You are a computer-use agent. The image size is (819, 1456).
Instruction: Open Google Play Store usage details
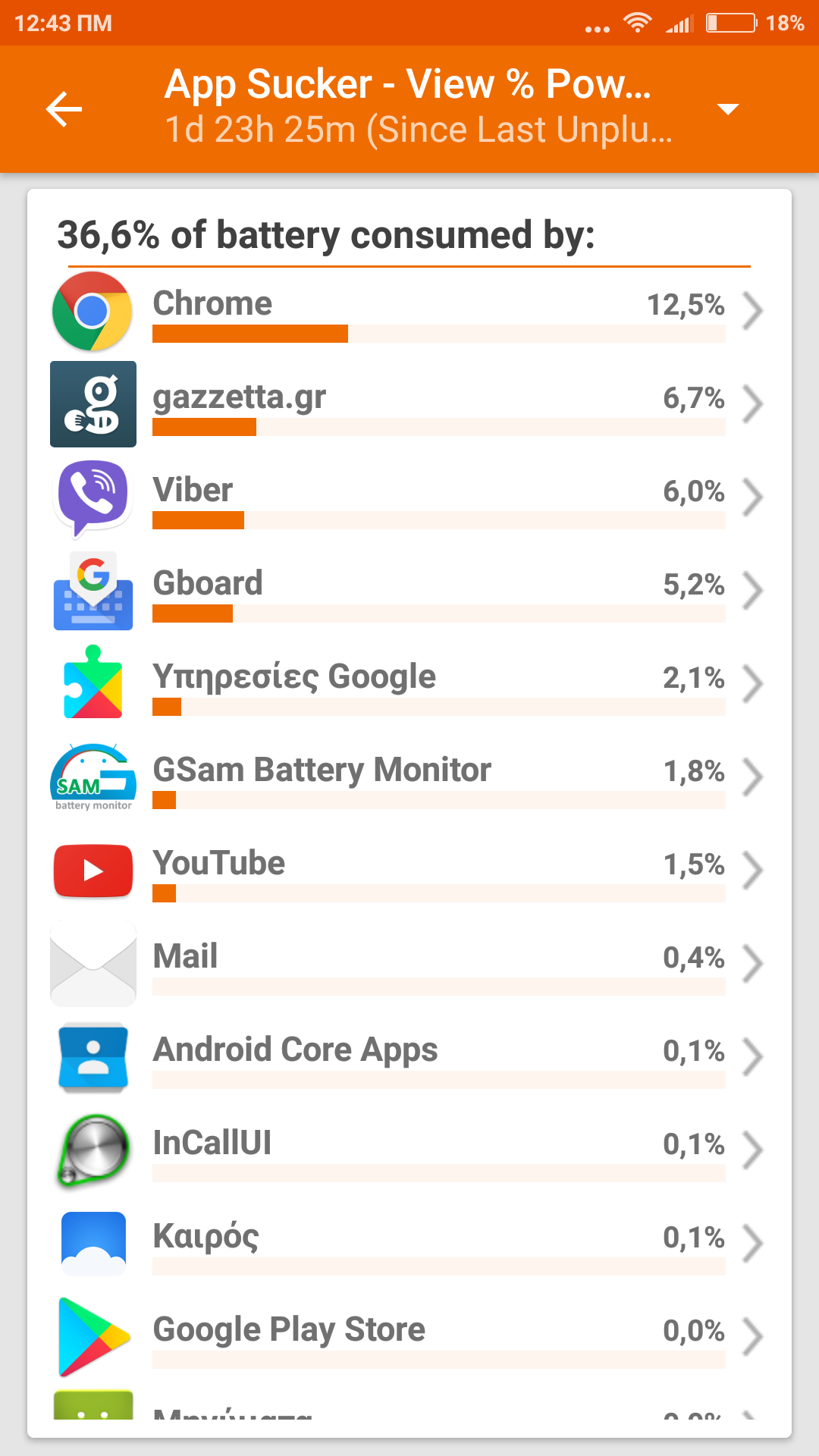(x=409, y=1337)
